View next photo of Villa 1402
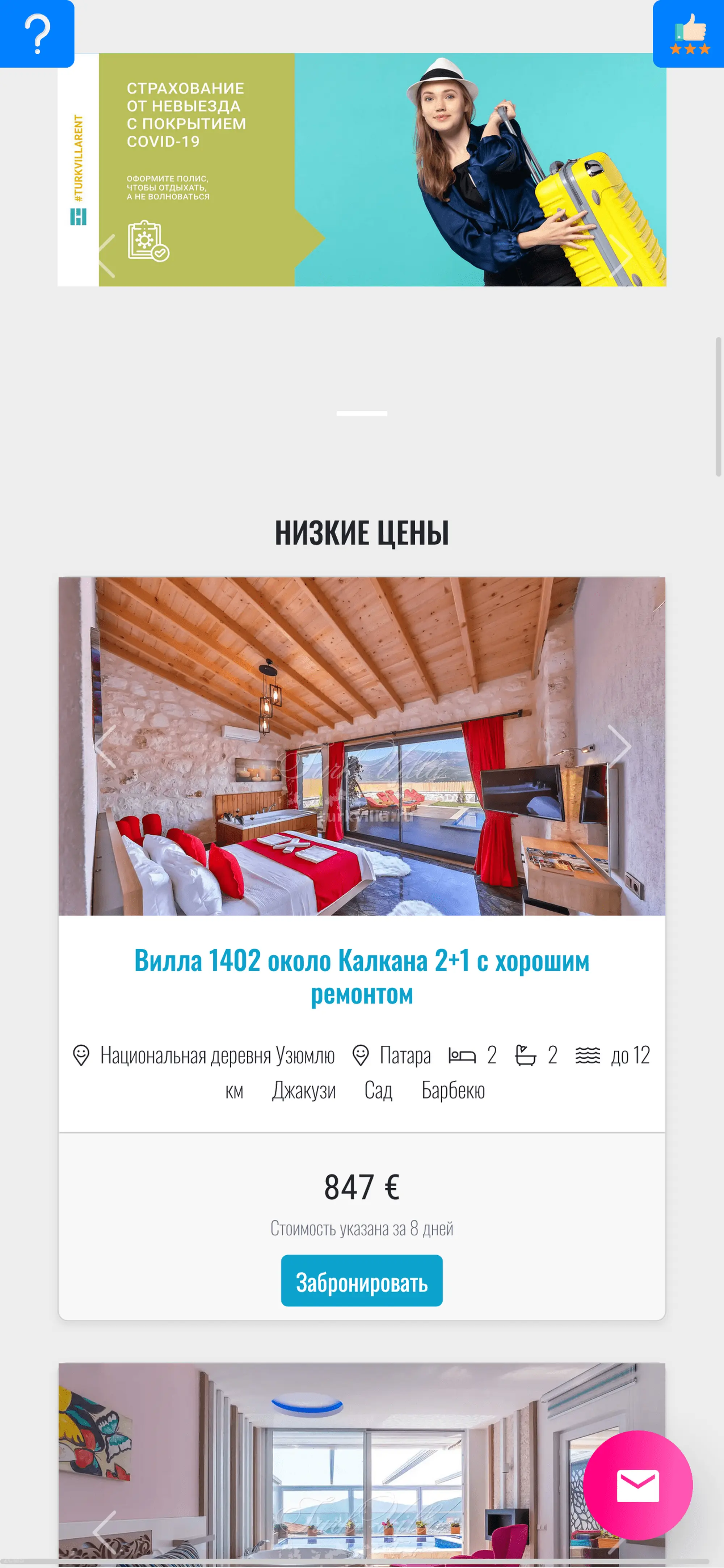The width and height of the screenshot is (724, 1568). click(x=619, y=746)
